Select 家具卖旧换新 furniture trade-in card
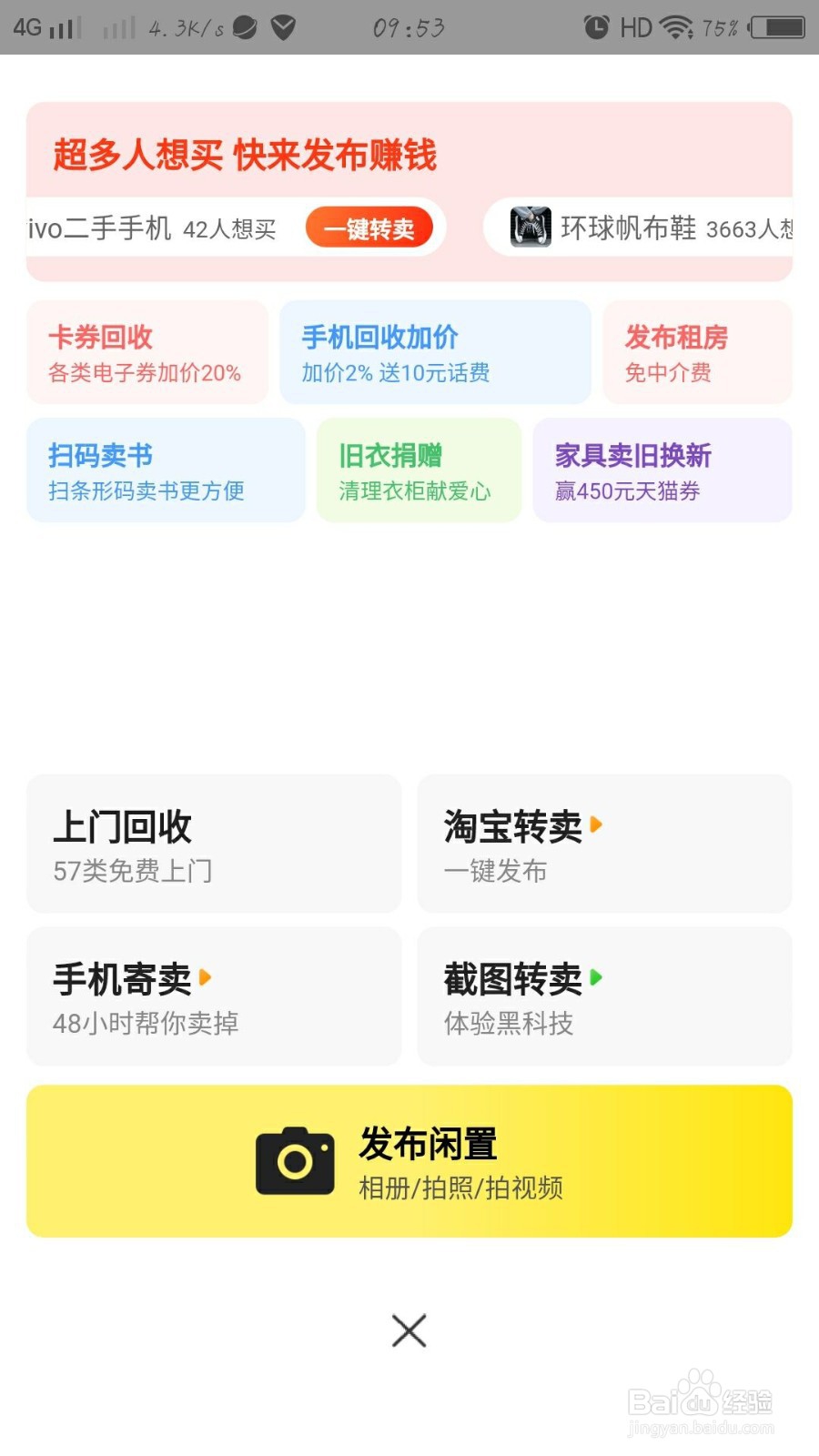819x1456 pixels. (x=662, y=470)
